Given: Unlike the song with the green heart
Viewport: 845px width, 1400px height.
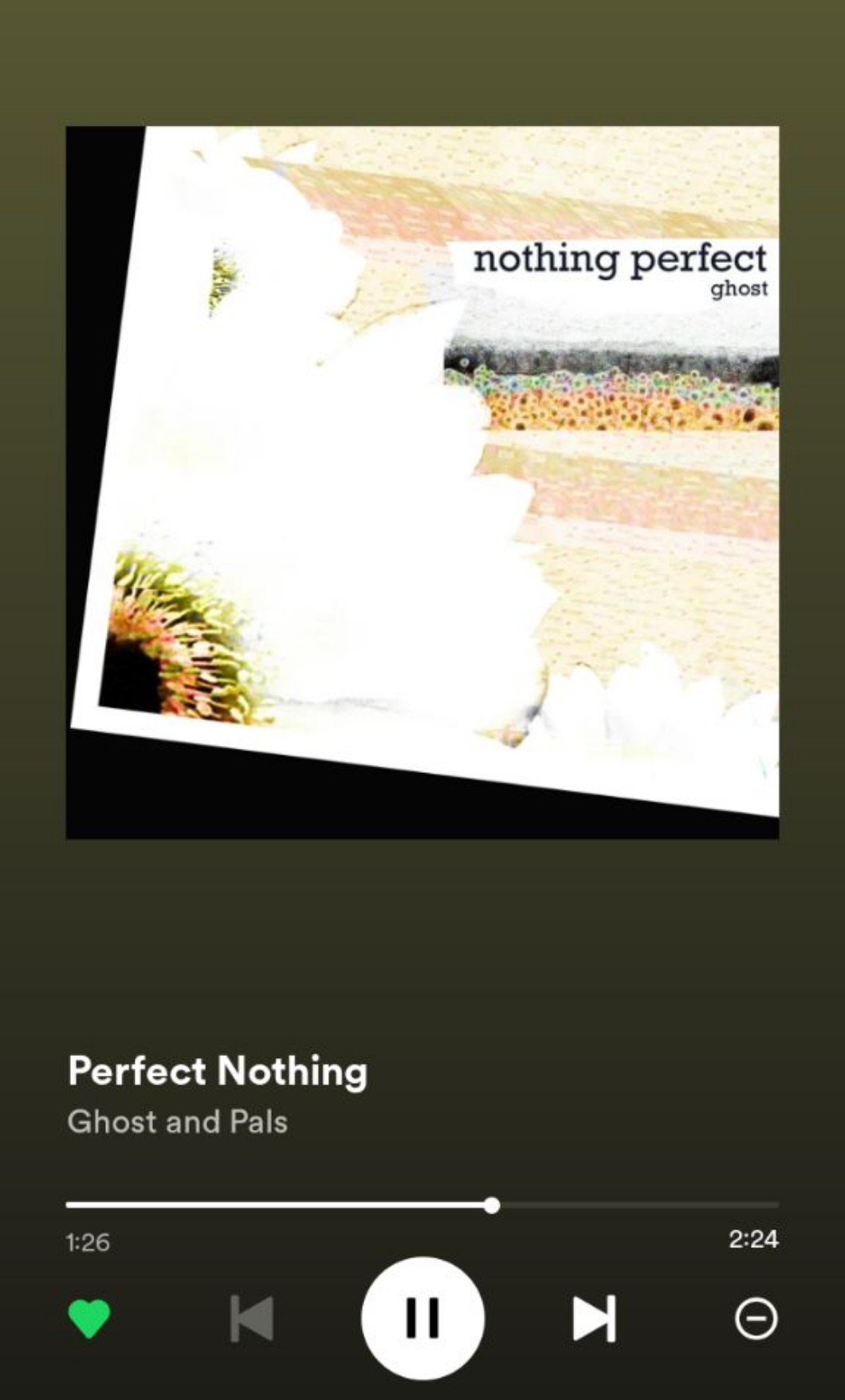Looking at the screenshot, I should pyautogui.click(x=89, y=1319).
